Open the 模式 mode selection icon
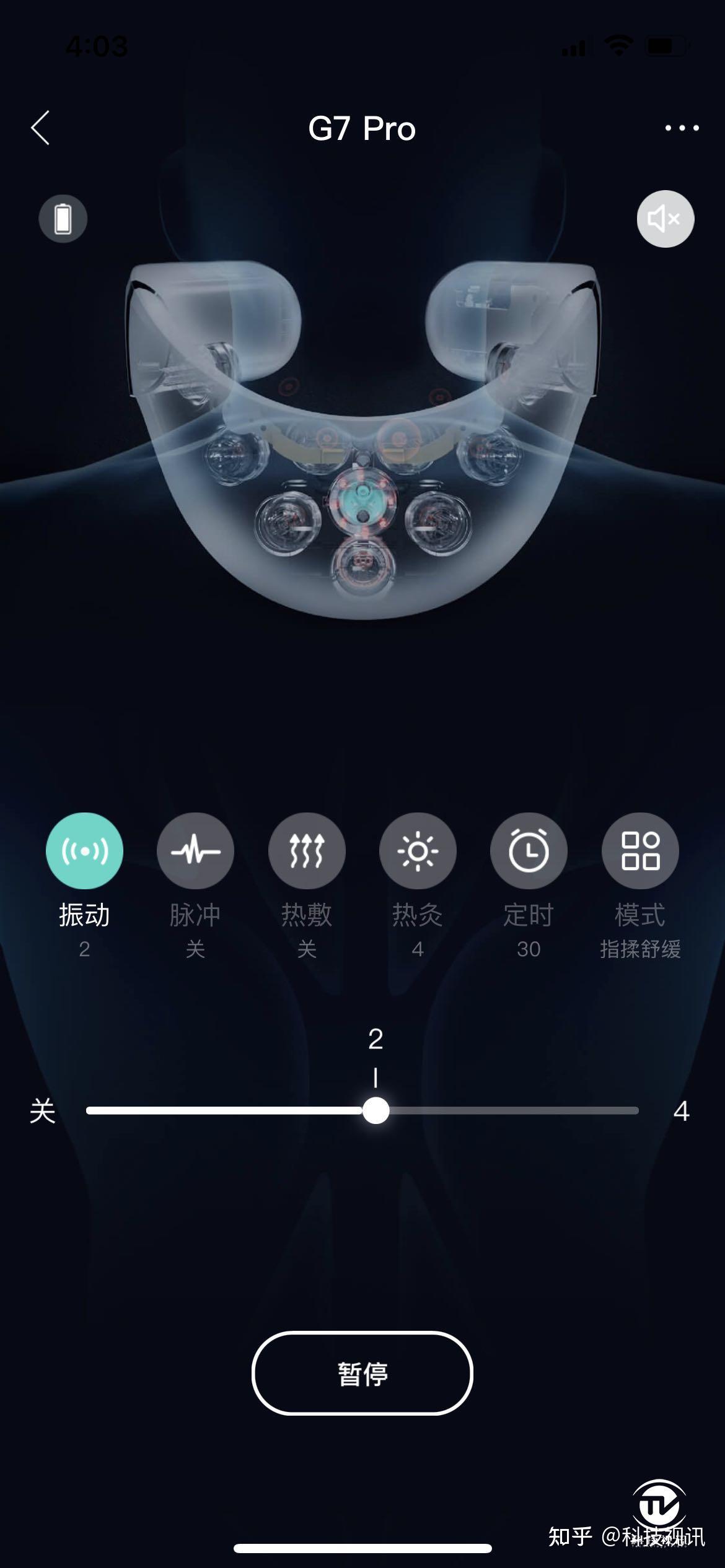This screenshot has width=725, height=1568. [x=638, y=852]
